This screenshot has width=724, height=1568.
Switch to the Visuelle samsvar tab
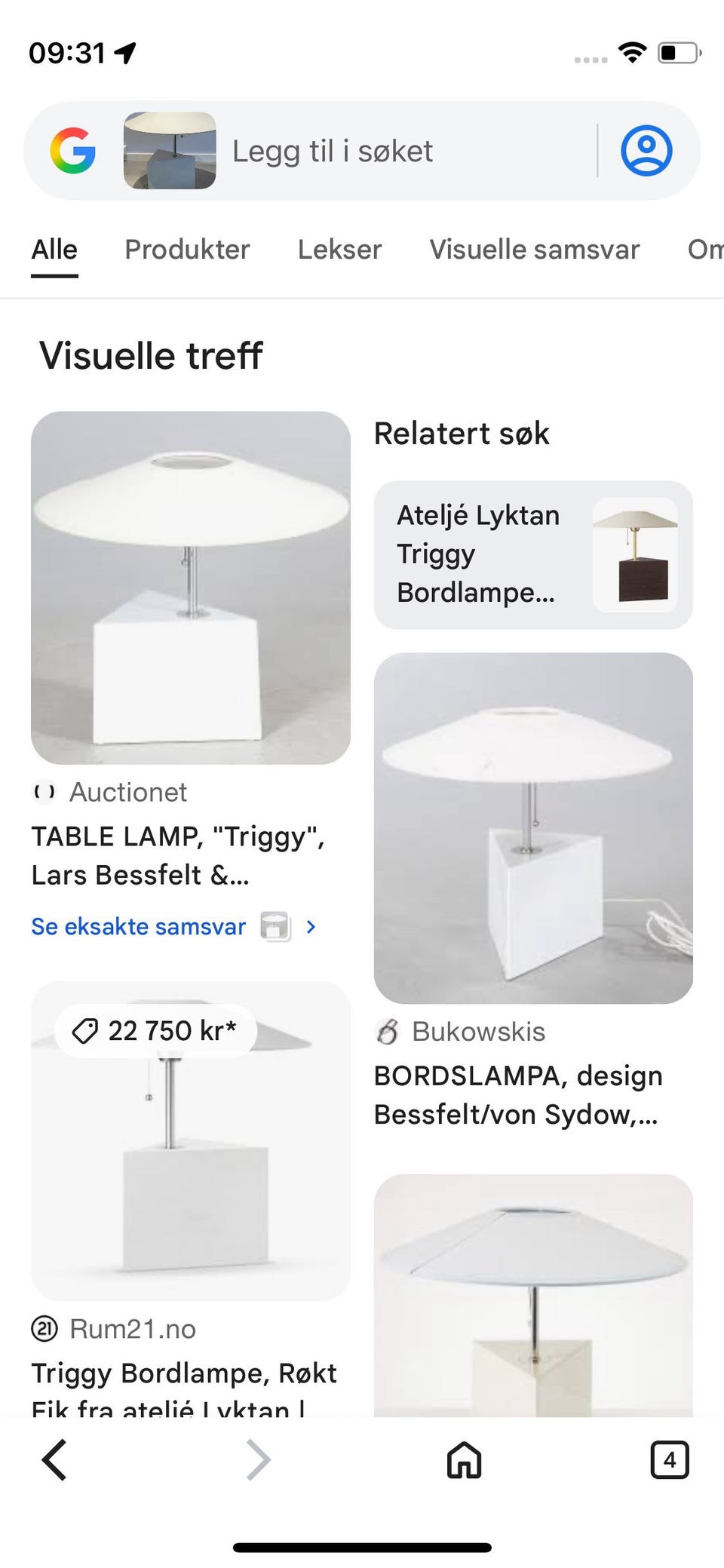(x=534, y=250)
